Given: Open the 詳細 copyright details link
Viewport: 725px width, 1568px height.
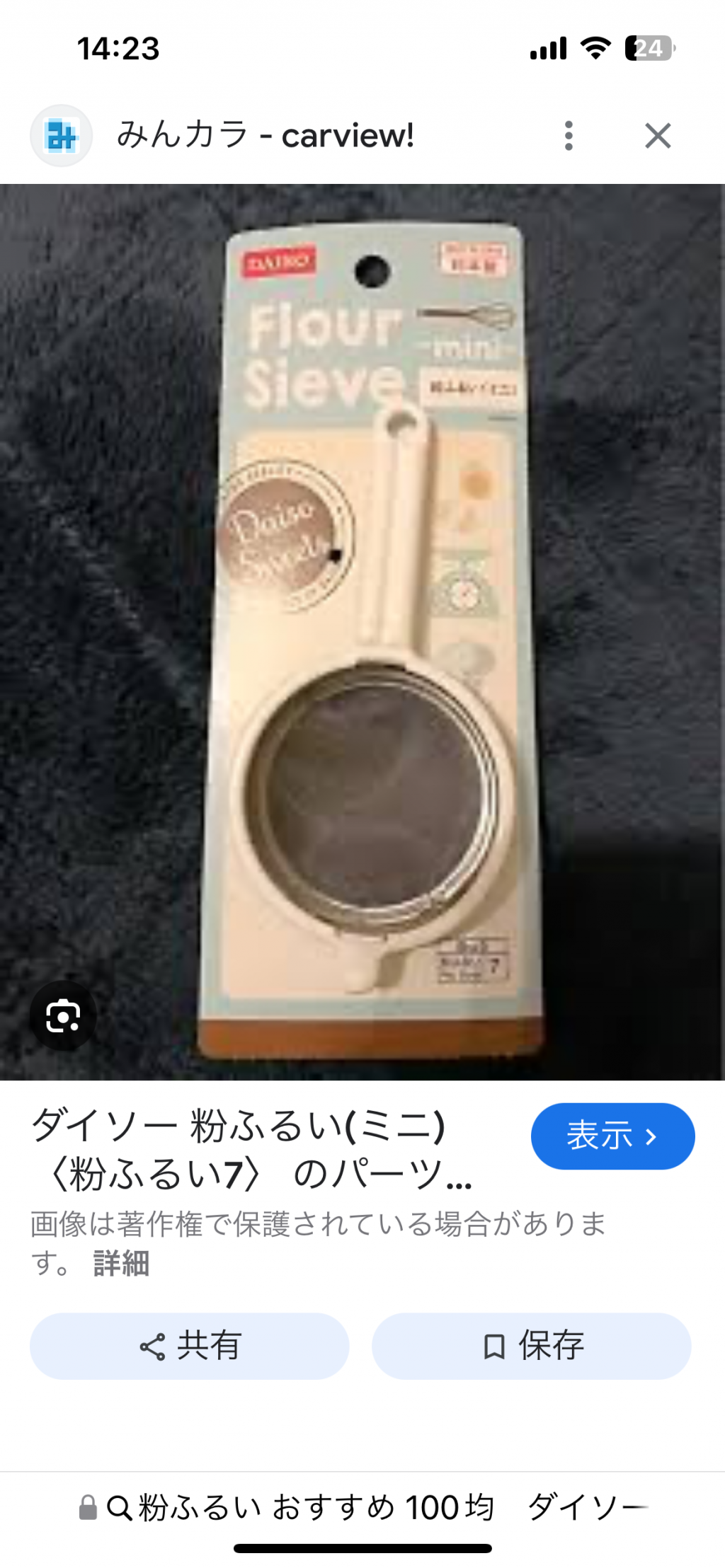Looking at the screenshot, I should (x=121, y=1263).
